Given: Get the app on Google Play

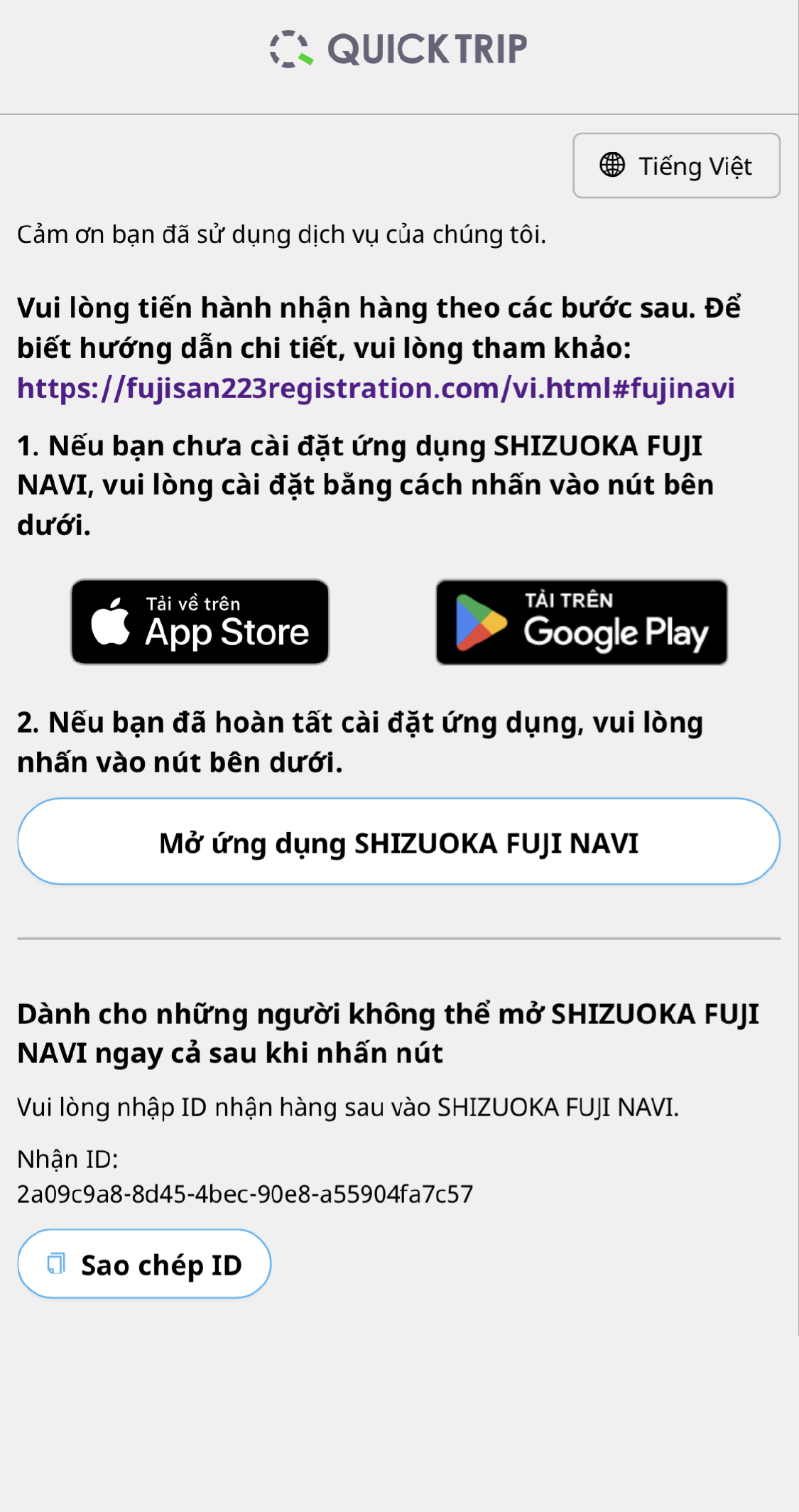Looking at the screenshot, I should [x=582, y=622].
